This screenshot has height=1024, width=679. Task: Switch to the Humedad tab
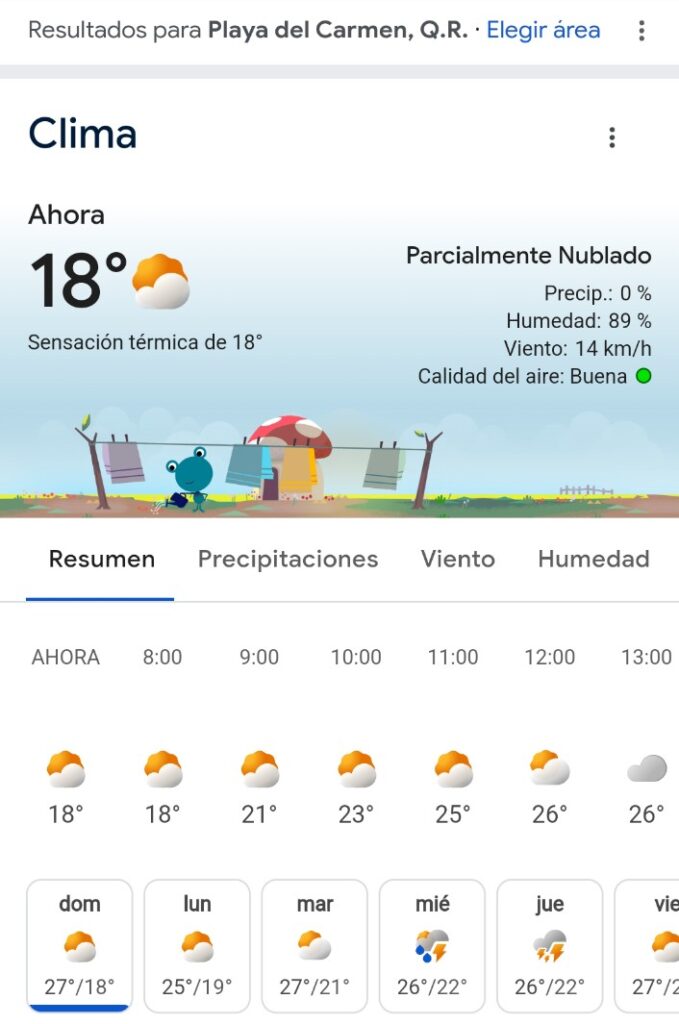pyautogui.click(x=594, y=559)
